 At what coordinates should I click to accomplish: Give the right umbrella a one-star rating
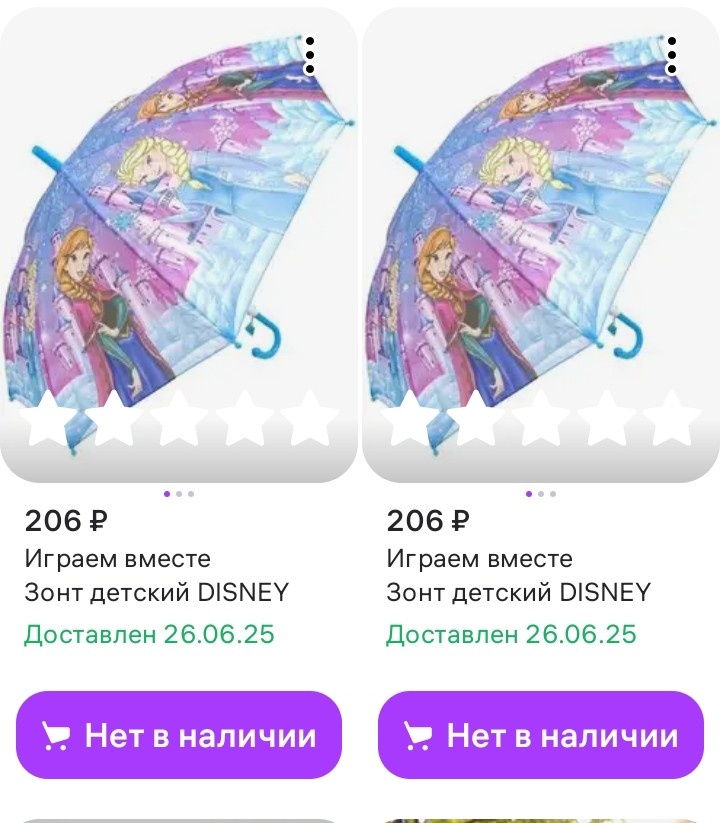pos(410,420)
